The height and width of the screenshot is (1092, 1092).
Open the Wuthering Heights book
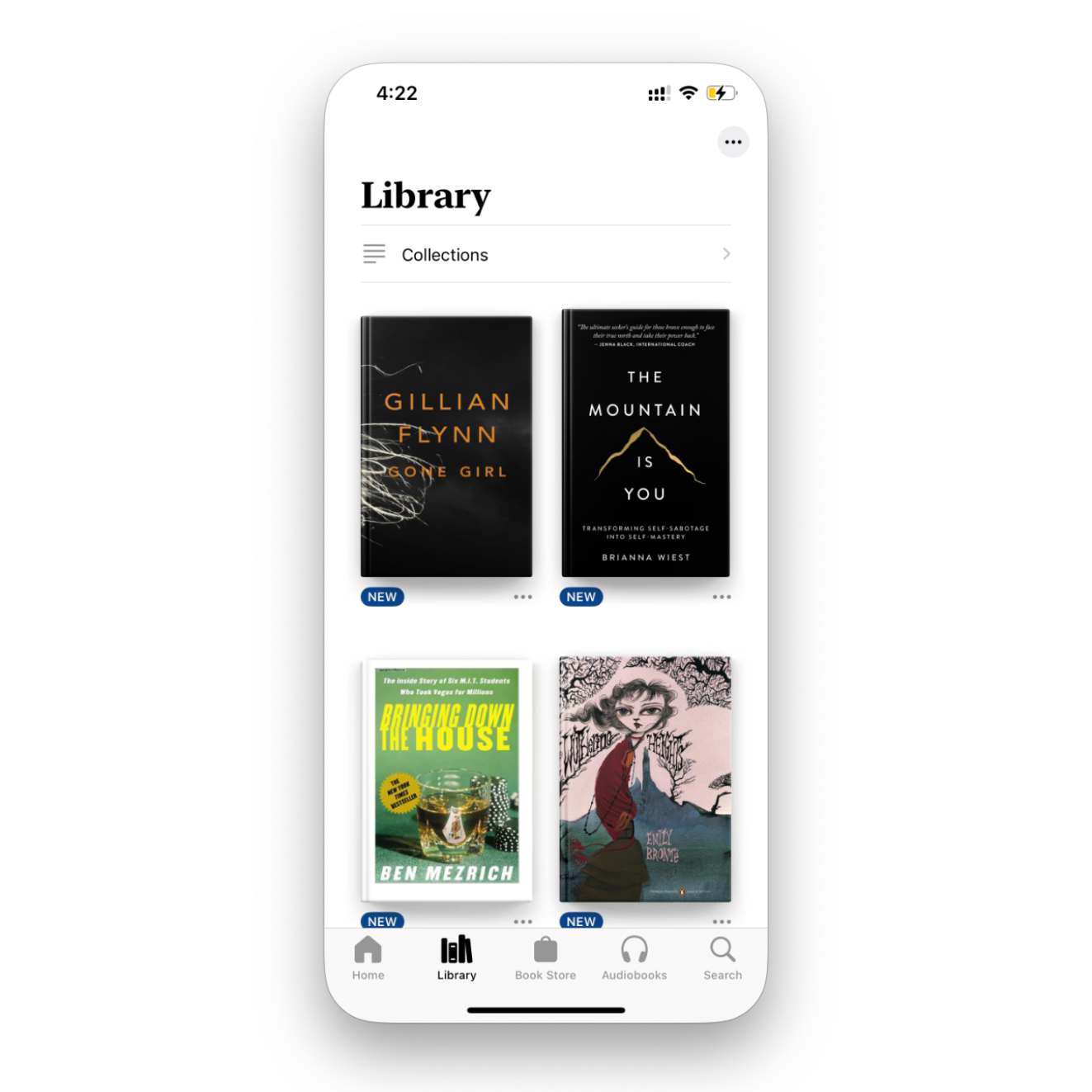645,779
